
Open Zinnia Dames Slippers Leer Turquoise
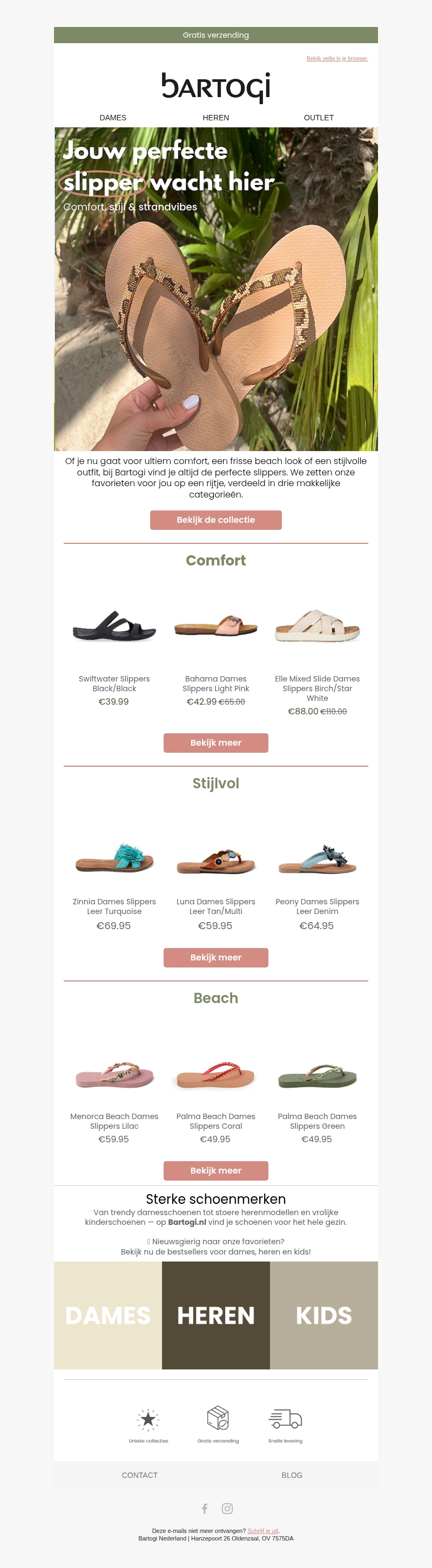tap(114, 858)
